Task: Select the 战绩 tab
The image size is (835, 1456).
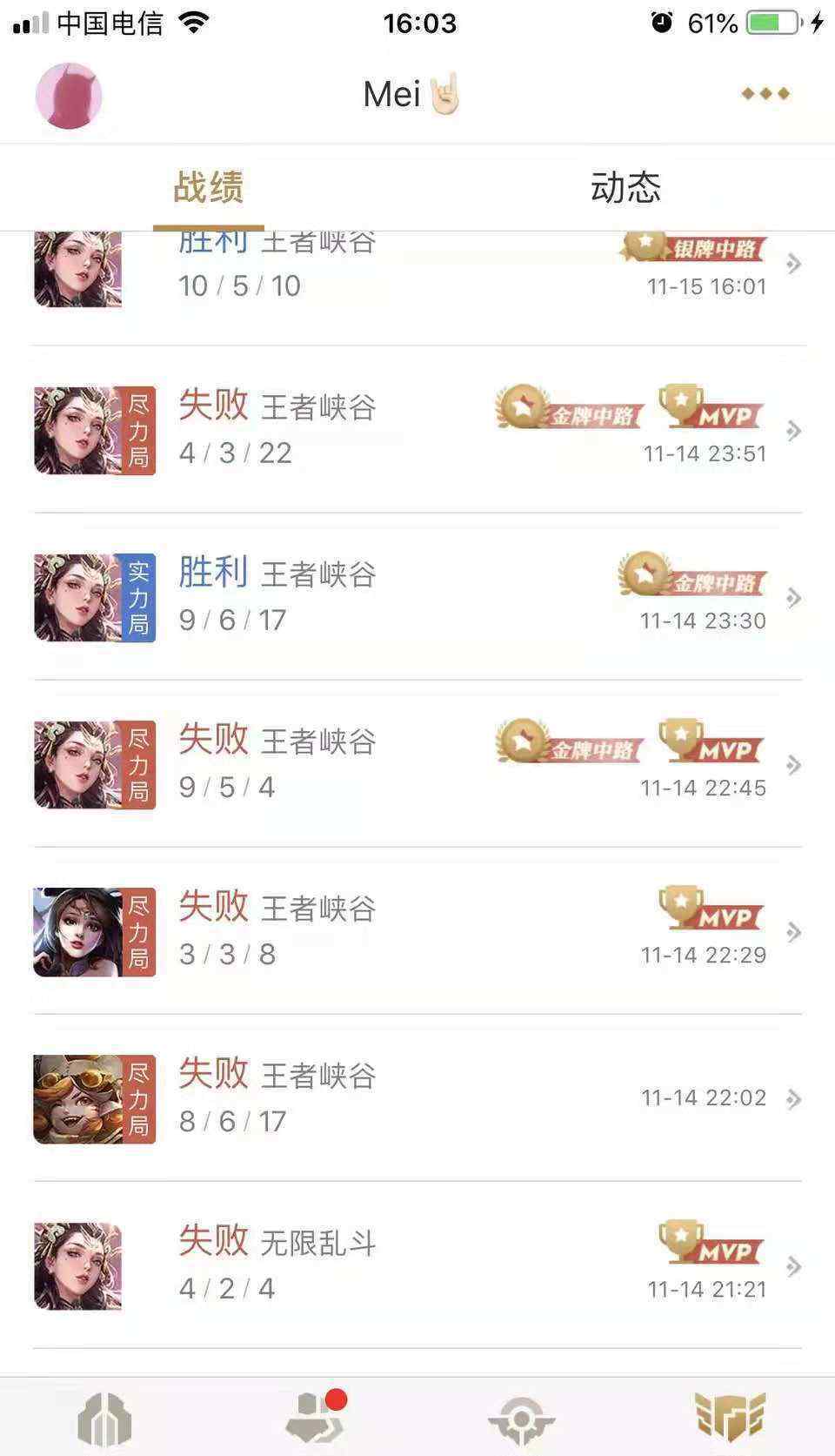Action: (x=209, y=187)
